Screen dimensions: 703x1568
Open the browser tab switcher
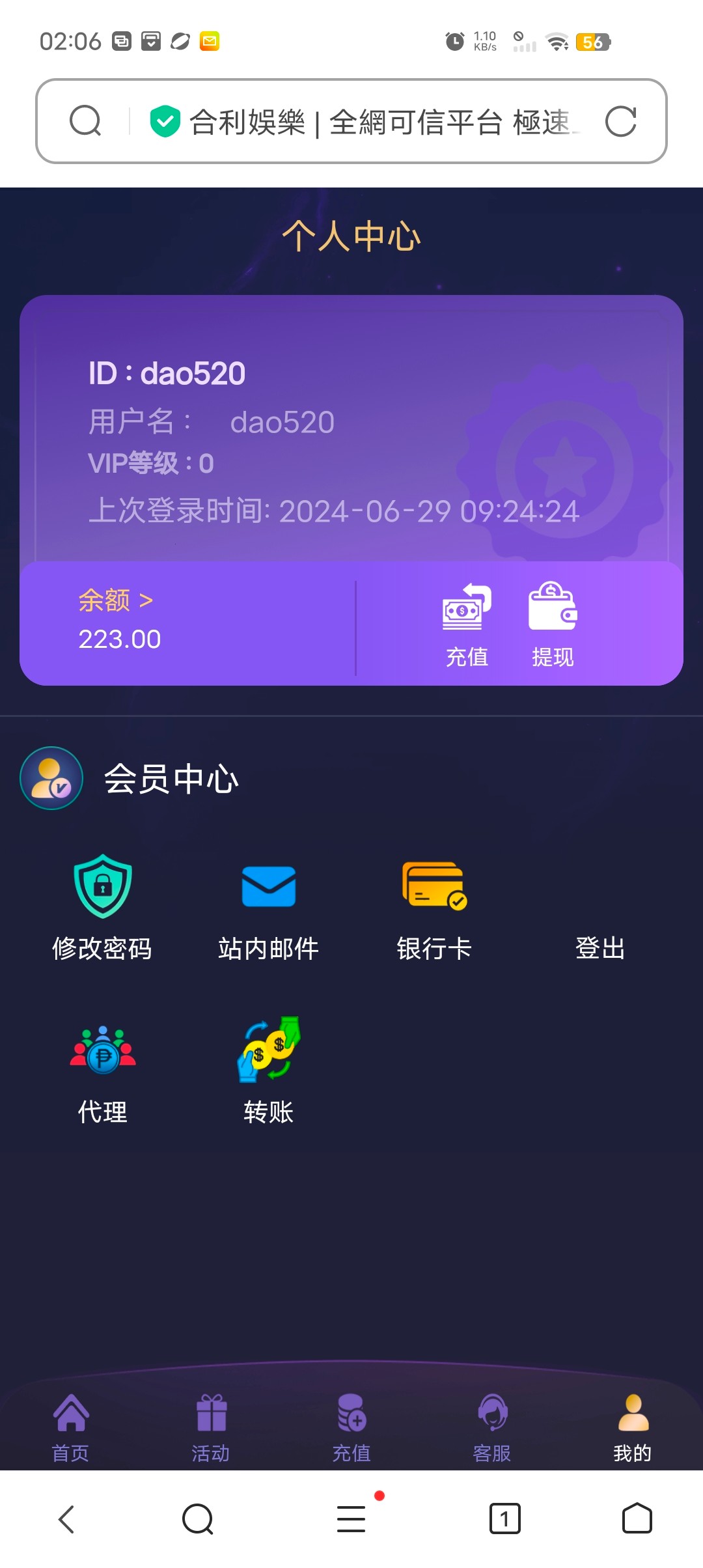coord(504,1519)
